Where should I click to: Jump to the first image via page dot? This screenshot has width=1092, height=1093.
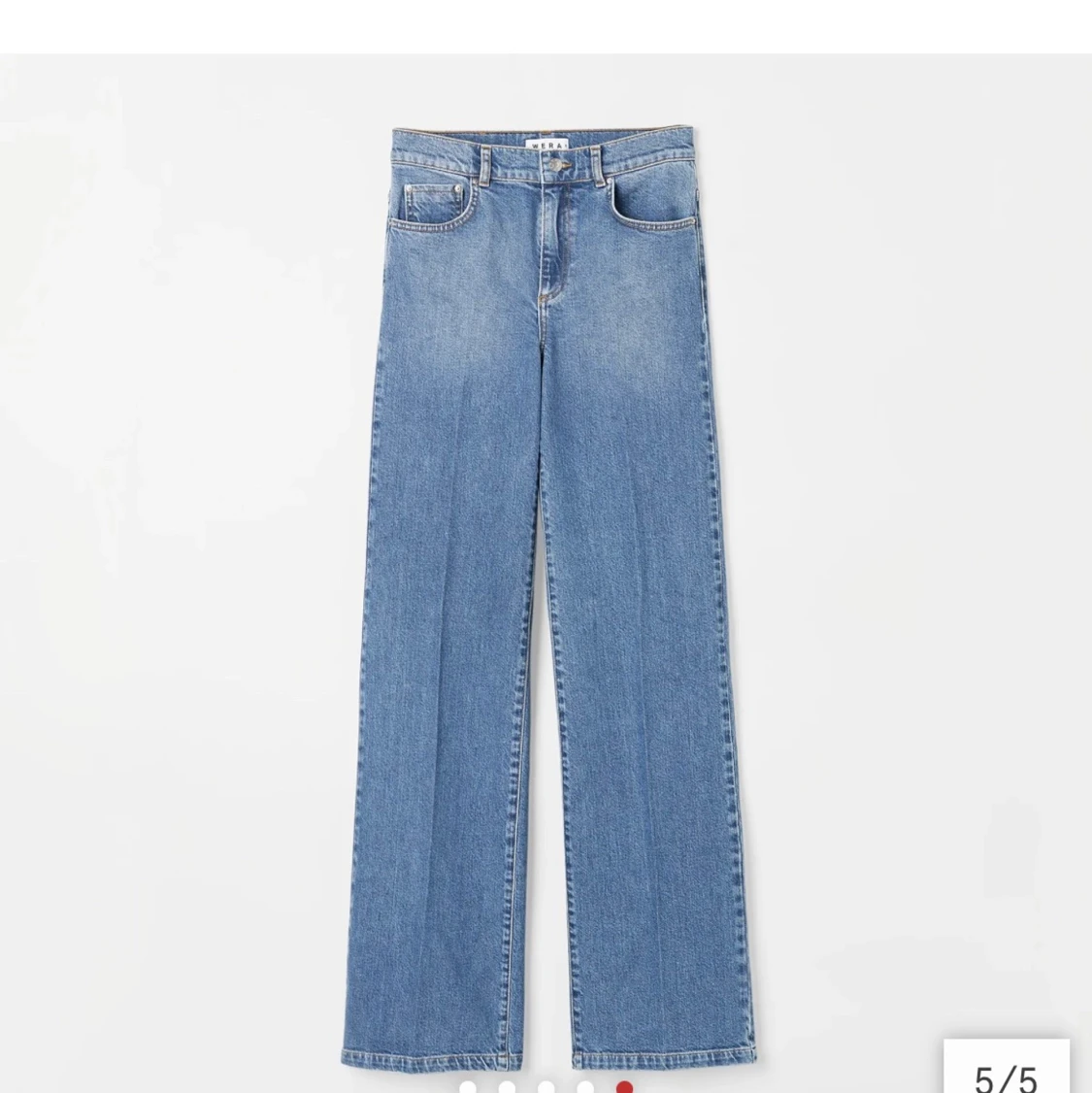(x=468, y=1087)
